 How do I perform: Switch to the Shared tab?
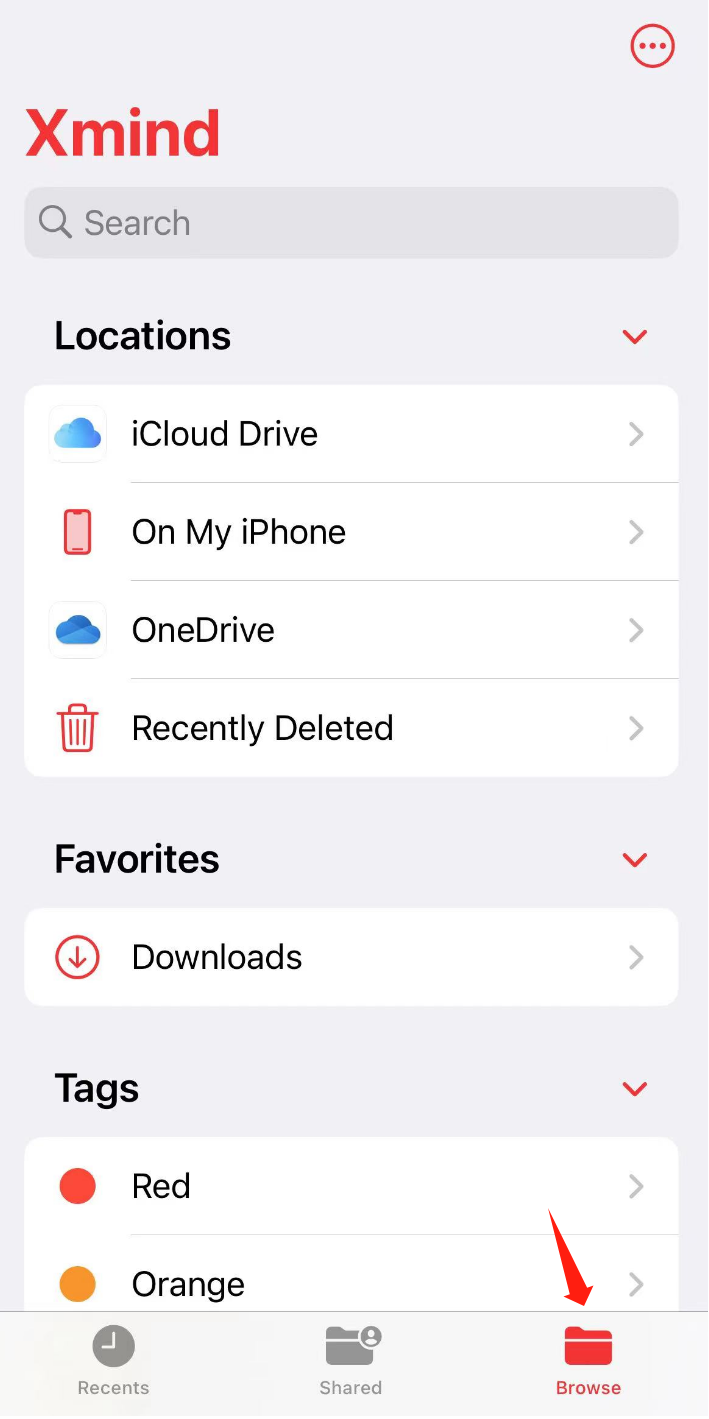pos(351,1361)
